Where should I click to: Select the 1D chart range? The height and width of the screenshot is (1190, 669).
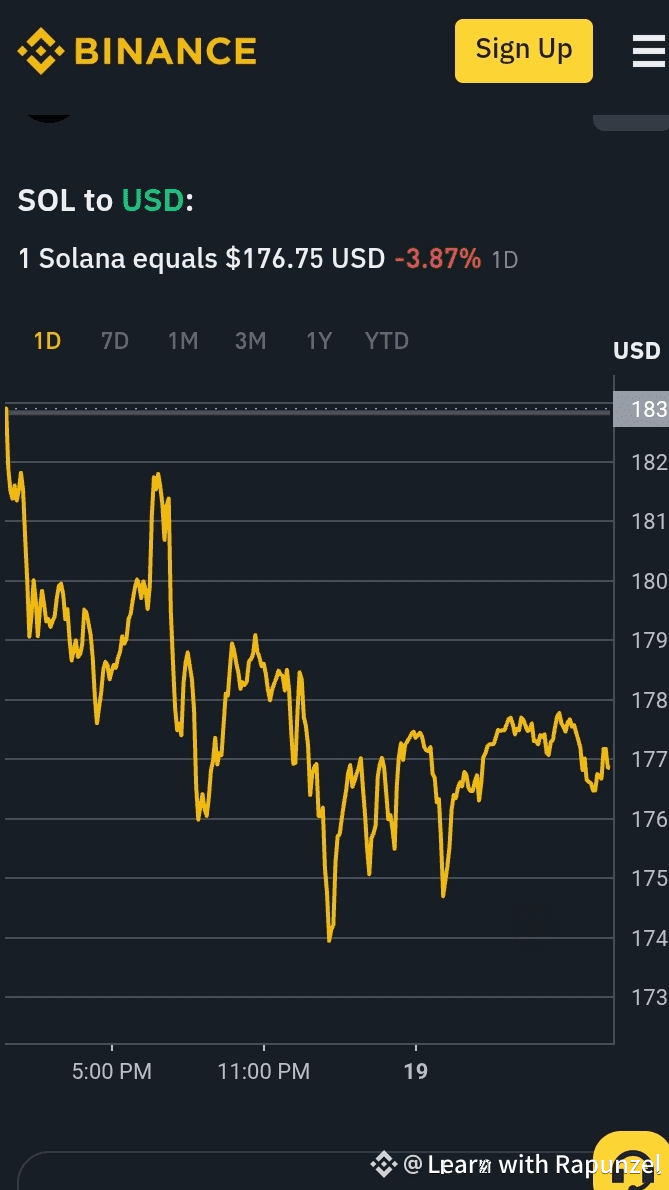[47, 342]
